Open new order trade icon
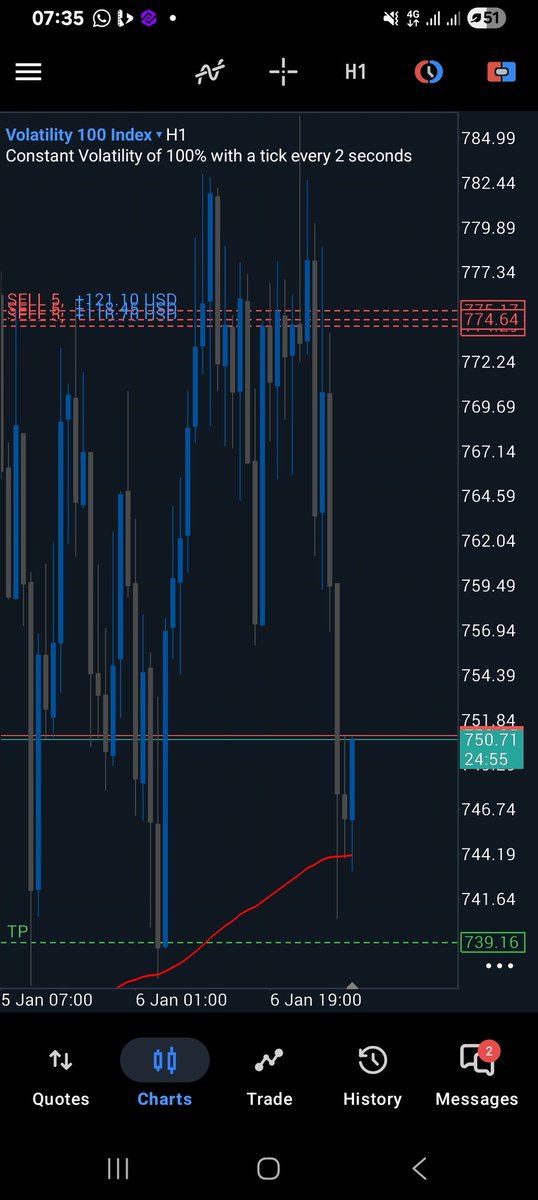Image resolution: width=538 pixels, height=1200 pixels. coord(501,72)
